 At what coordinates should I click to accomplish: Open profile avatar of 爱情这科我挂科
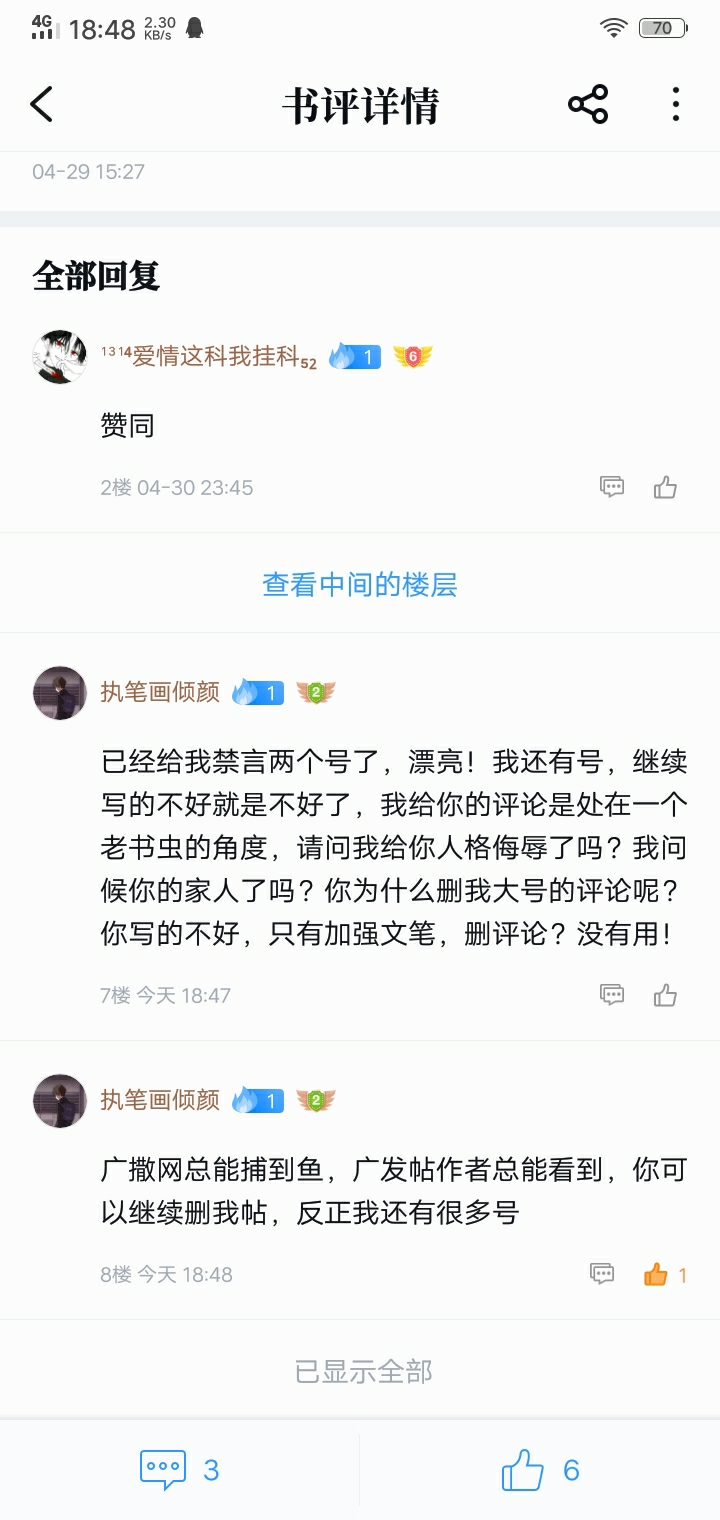point(60,357)
